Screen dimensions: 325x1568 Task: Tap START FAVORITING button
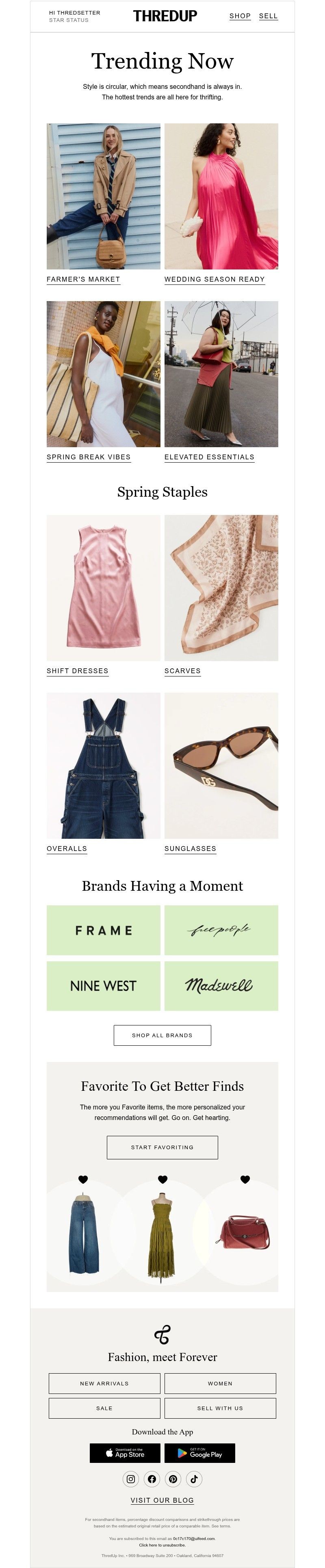pyautogui.click(x=162, y=1147)
